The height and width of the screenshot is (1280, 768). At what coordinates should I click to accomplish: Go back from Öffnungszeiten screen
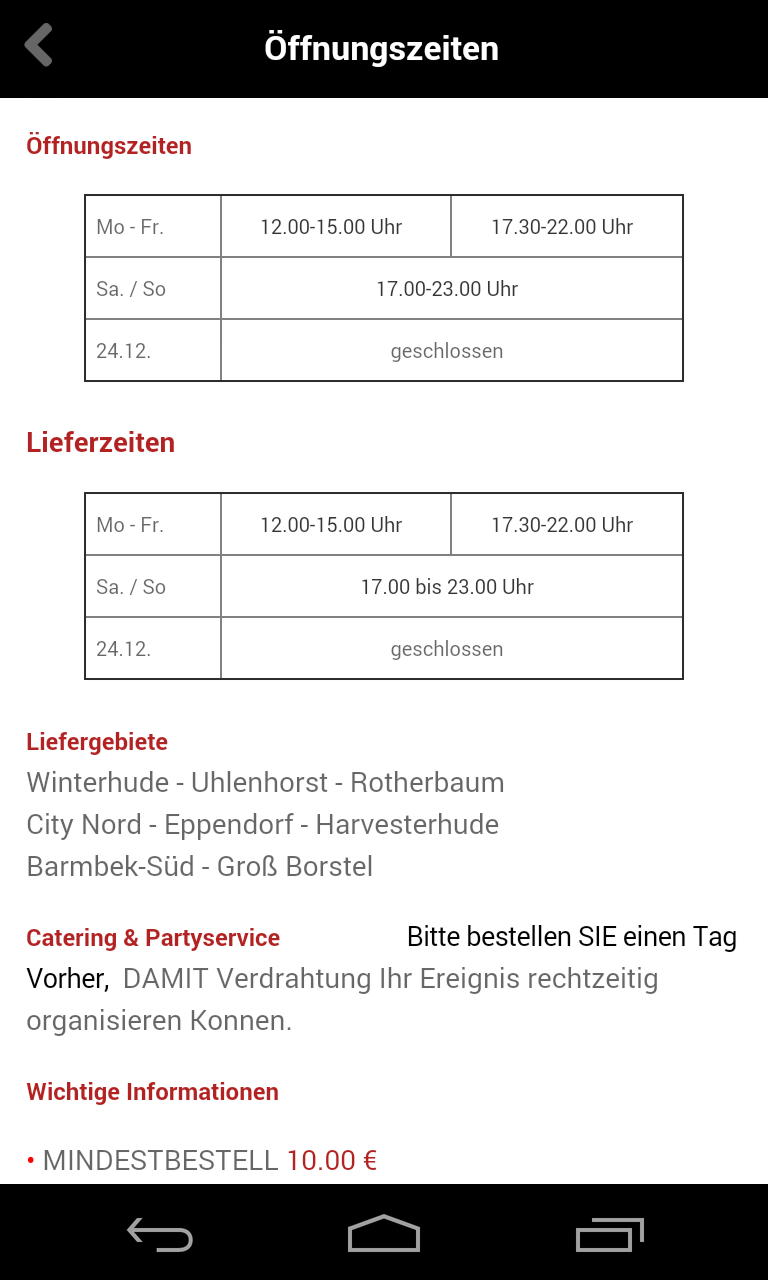(x=39, y=47)
